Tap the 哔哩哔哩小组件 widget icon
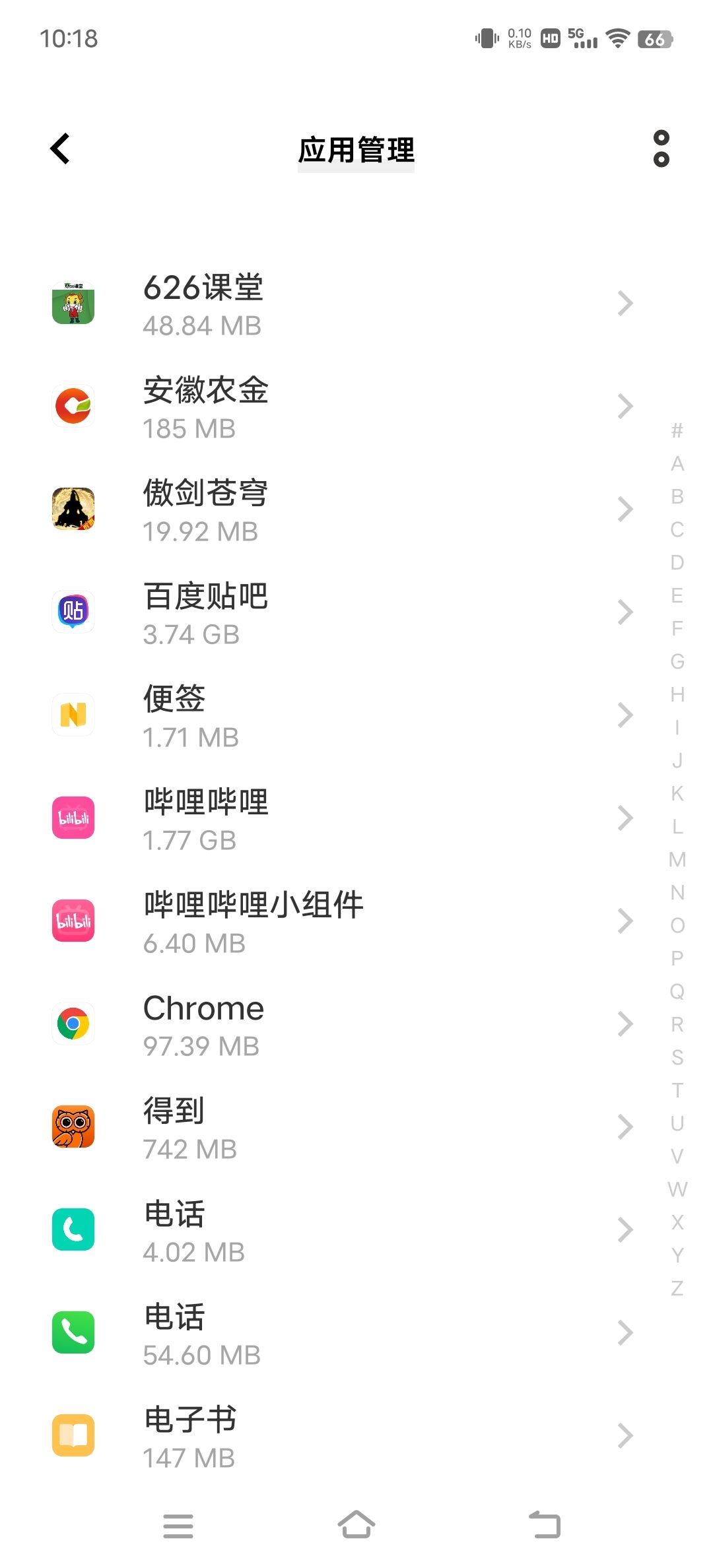The height and width of the screenshot is (1568, 713). pos(73,921)
